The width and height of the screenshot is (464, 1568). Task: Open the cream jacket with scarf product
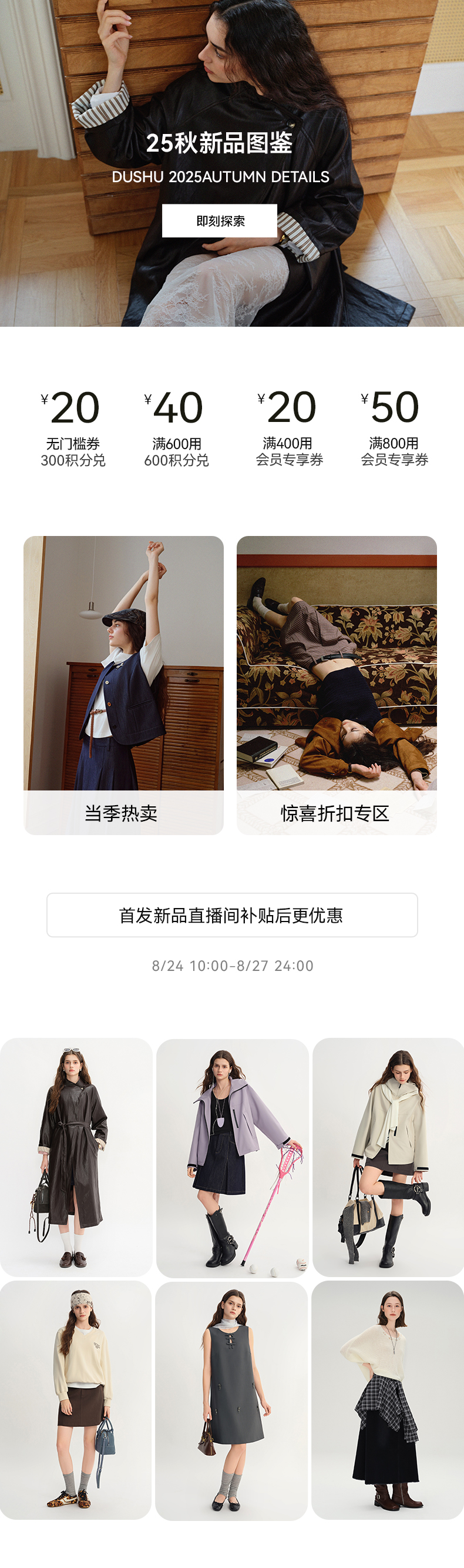[x=388, y=1157]
